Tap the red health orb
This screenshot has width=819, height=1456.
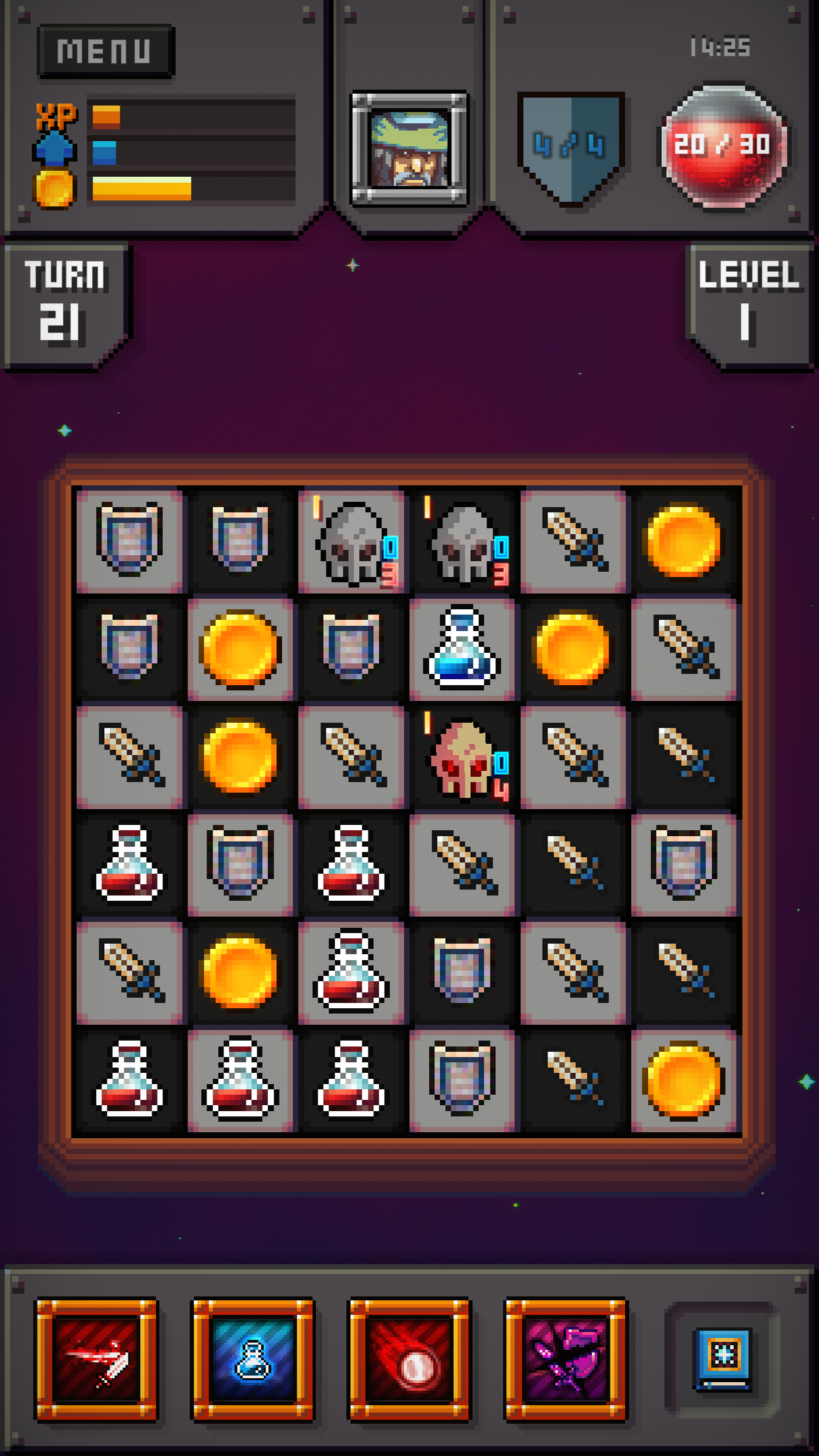coord(723,146)
